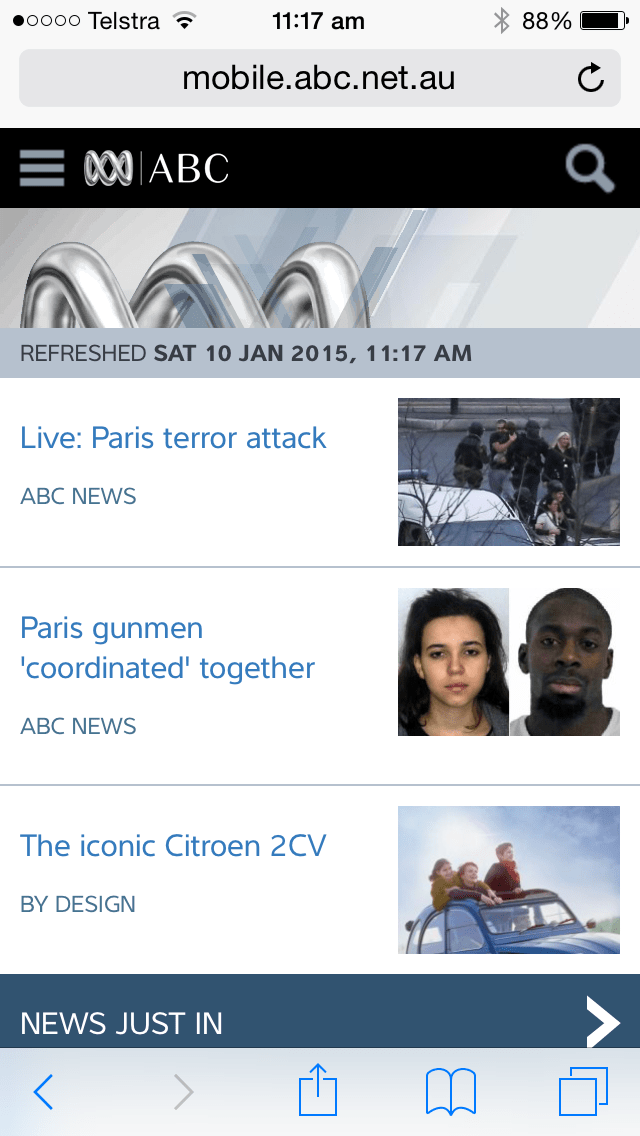Go to the ABC home logo
Viewport: 640px width, 1136px height.
point(157,168)
